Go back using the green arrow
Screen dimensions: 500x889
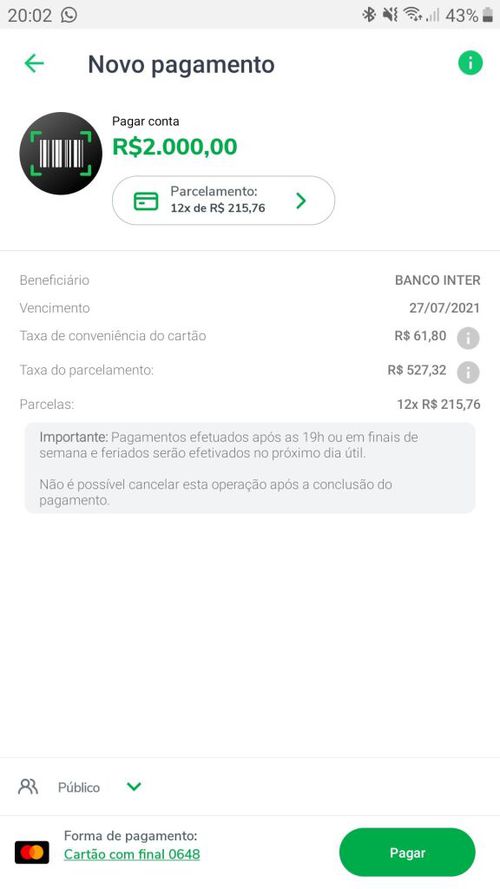pos(34,64)
